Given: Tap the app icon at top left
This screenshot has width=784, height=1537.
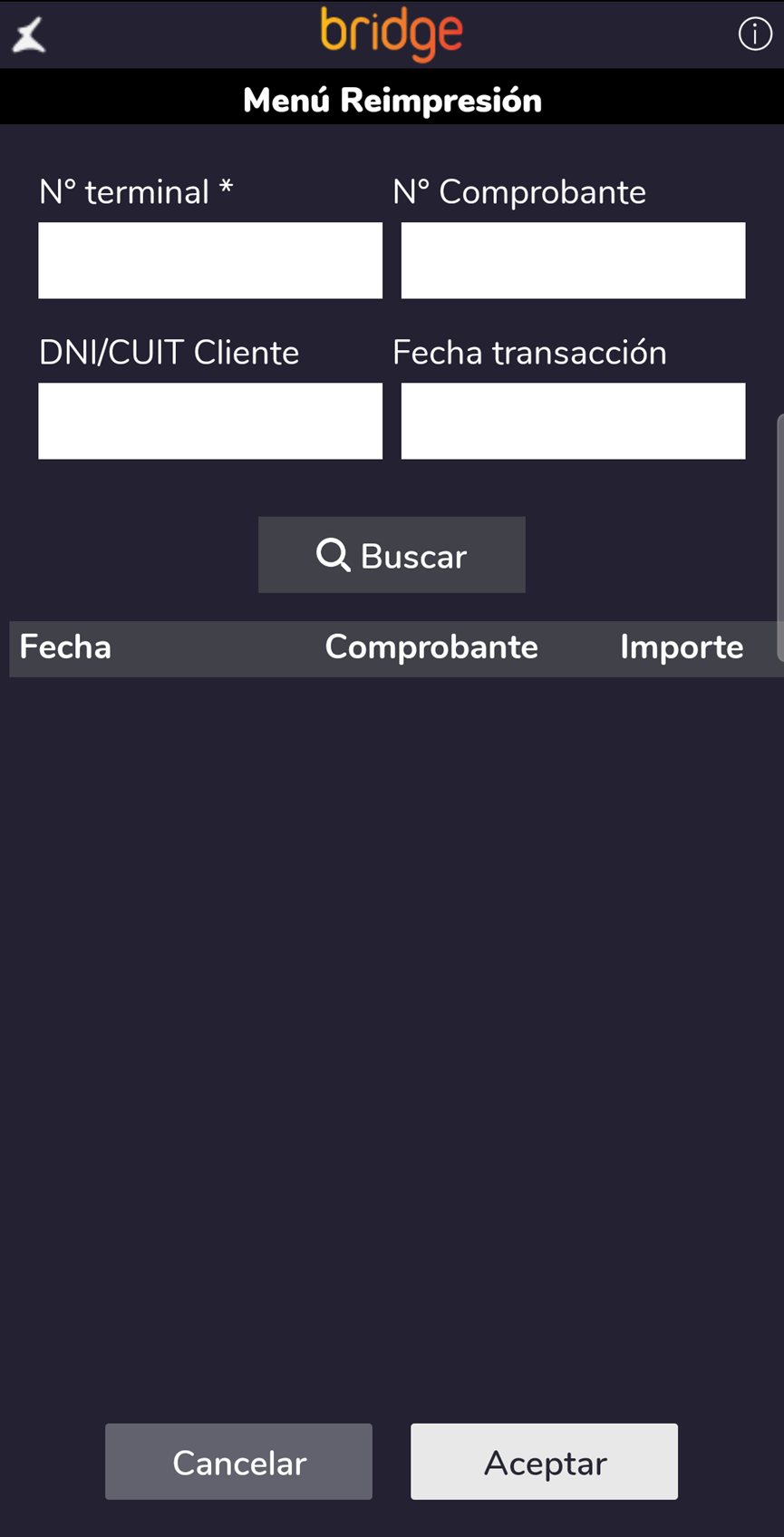Looking at the screenshot, I should coord(29,36).
